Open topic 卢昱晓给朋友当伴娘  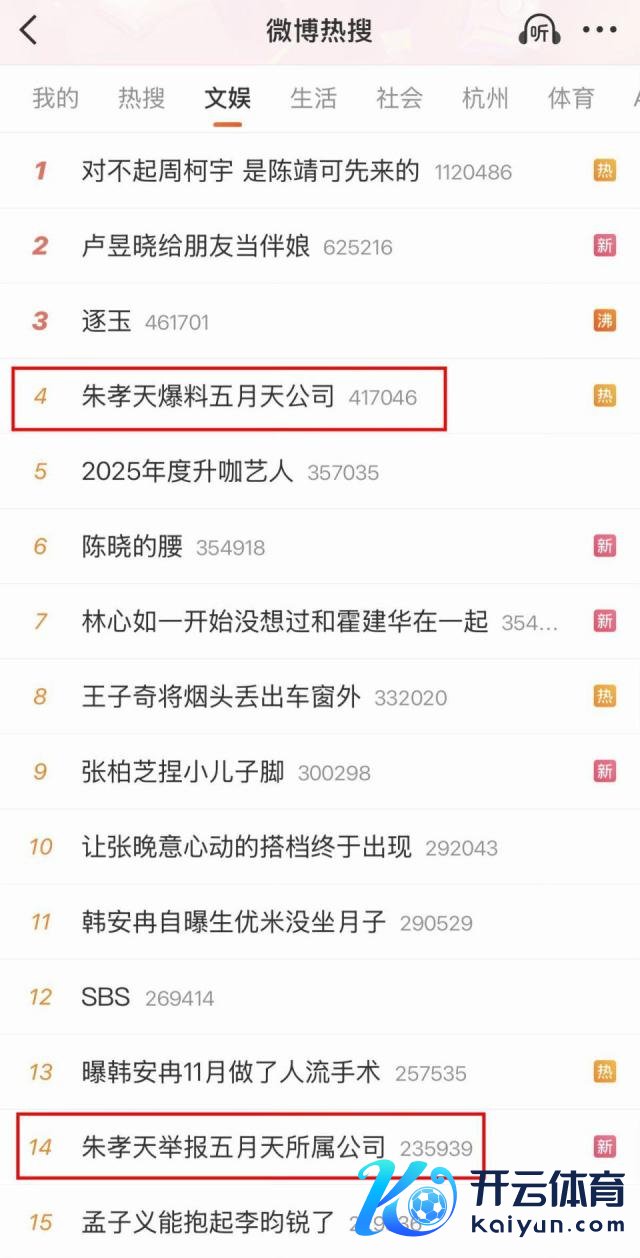(196, 246)
